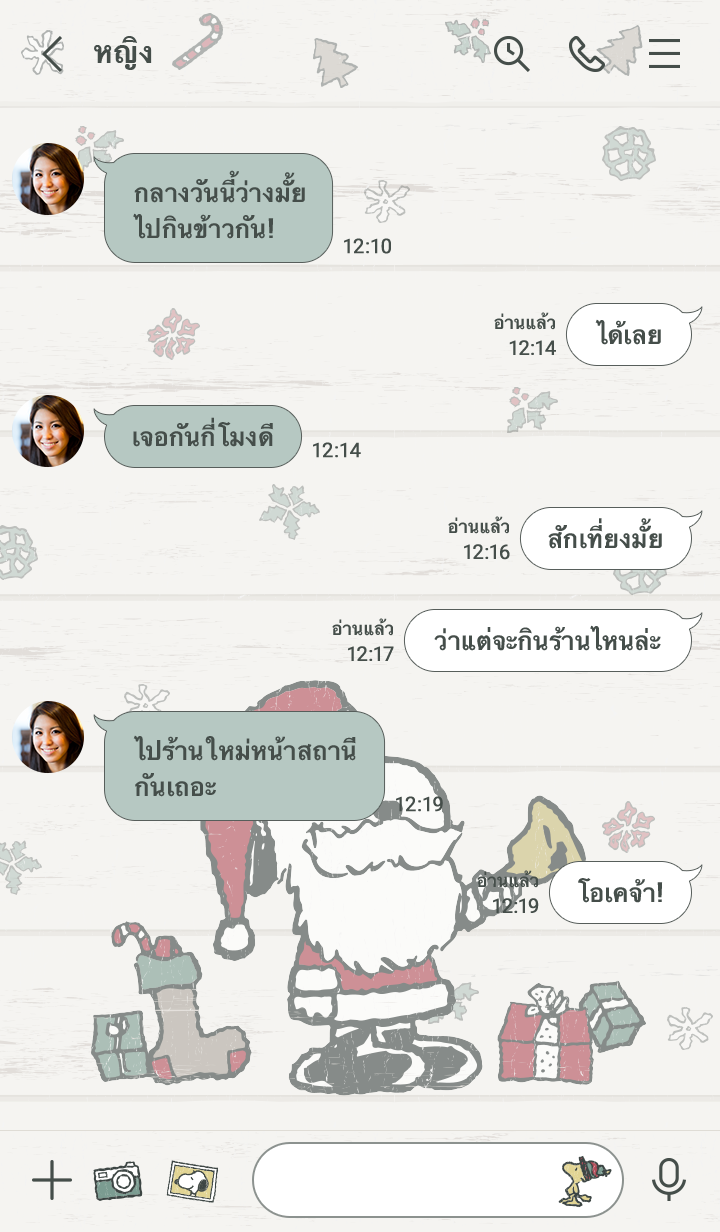This screenshot has height=1232, width=720.
Task: Tap avatar beside the เจอกันกี่โมงดี message
Action: tap(48, 431)
